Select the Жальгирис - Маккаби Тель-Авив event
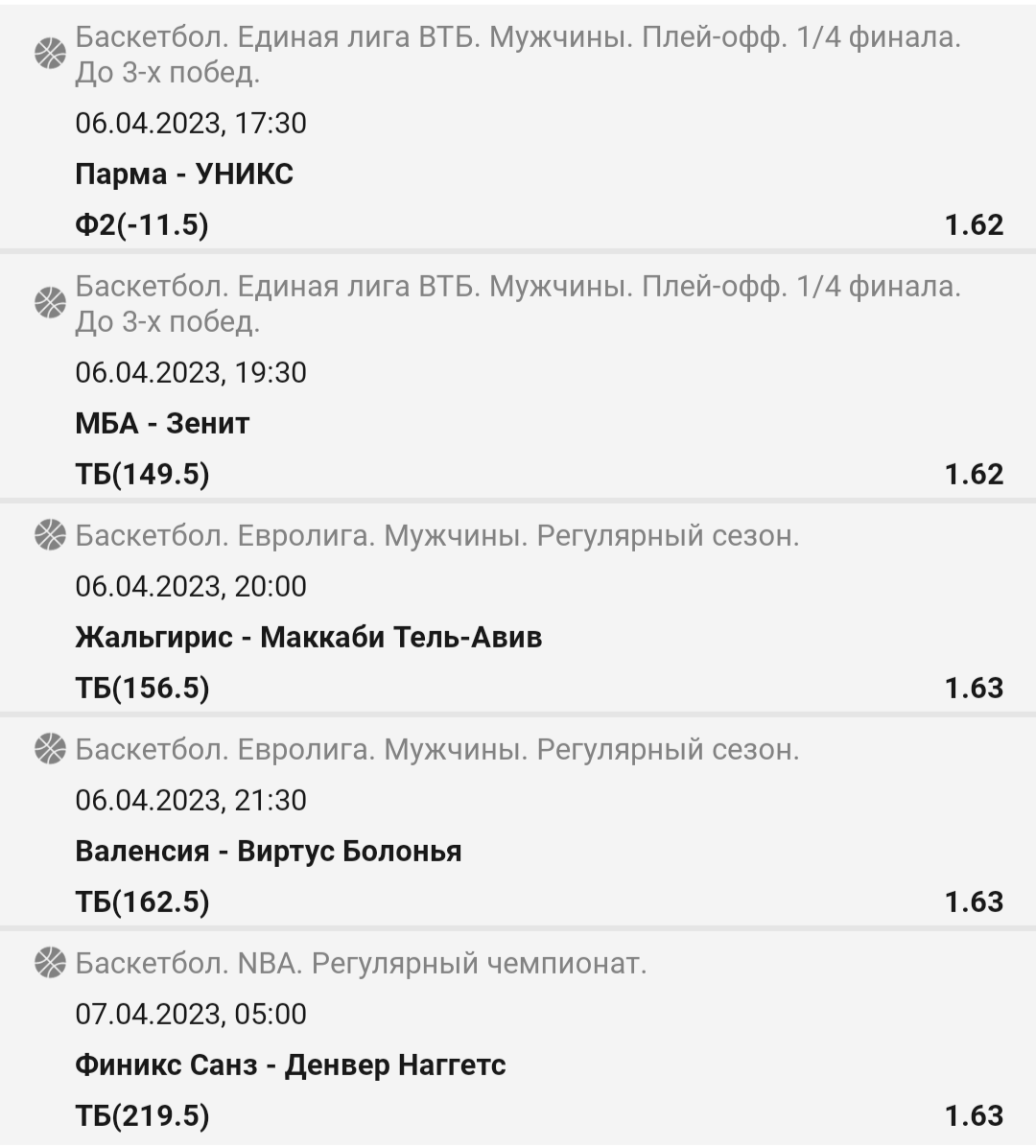This screenshot has width=1036, height=1148. pyautogui.click(x=308, y=637)
